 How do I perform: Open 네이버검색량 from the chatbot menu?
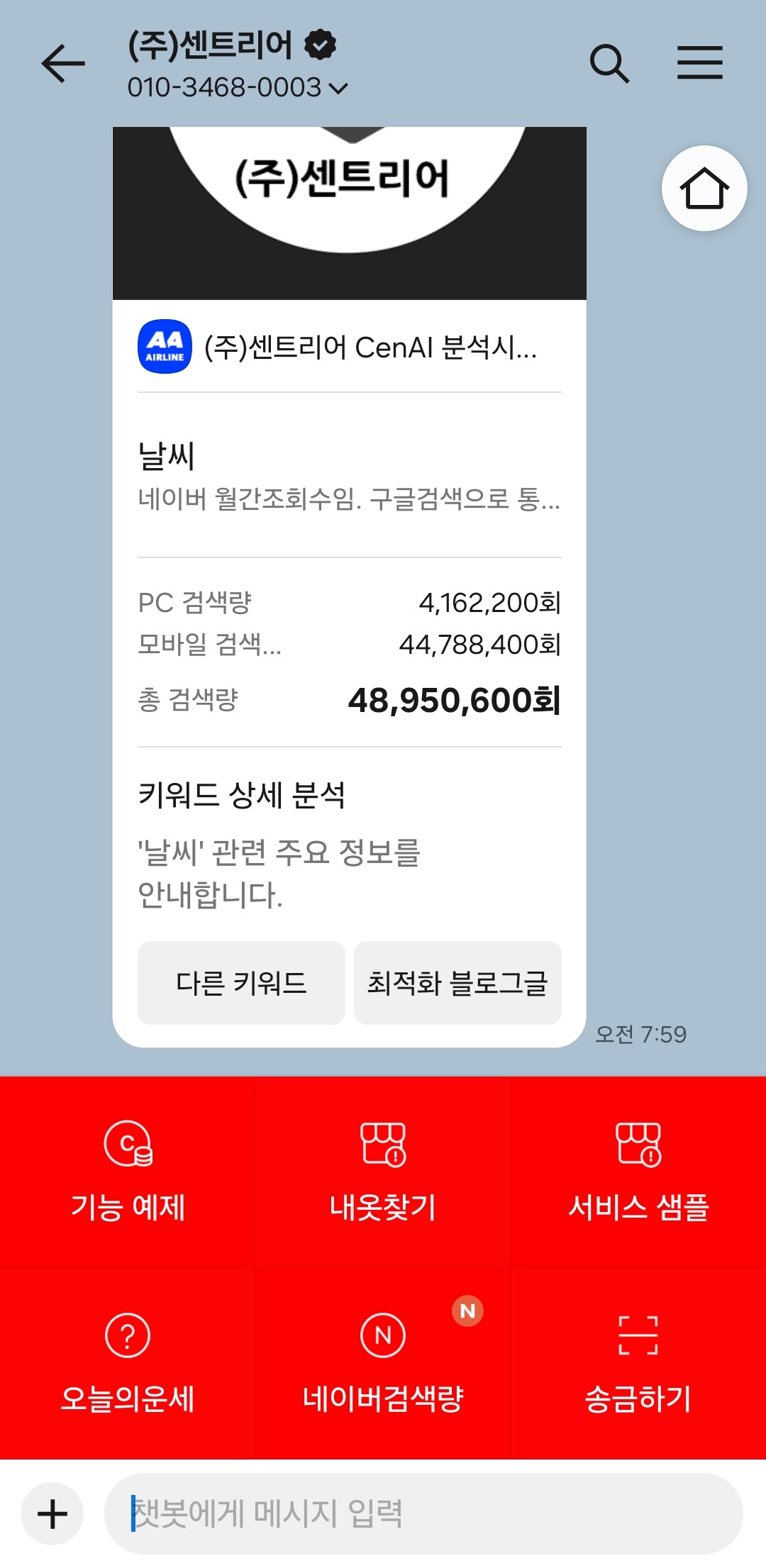click(383, 1363)
